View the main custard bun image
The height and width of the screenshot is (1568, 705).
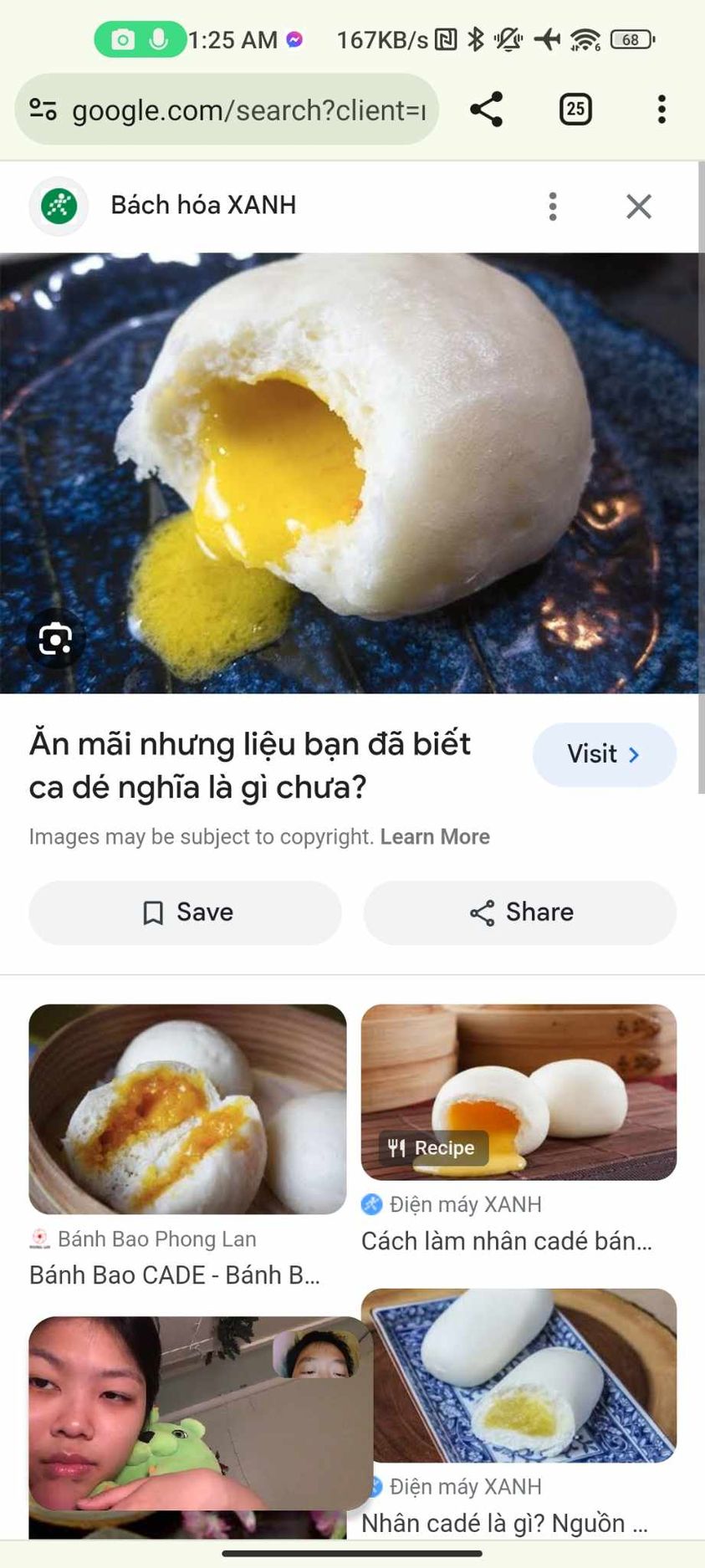point(351,472)
